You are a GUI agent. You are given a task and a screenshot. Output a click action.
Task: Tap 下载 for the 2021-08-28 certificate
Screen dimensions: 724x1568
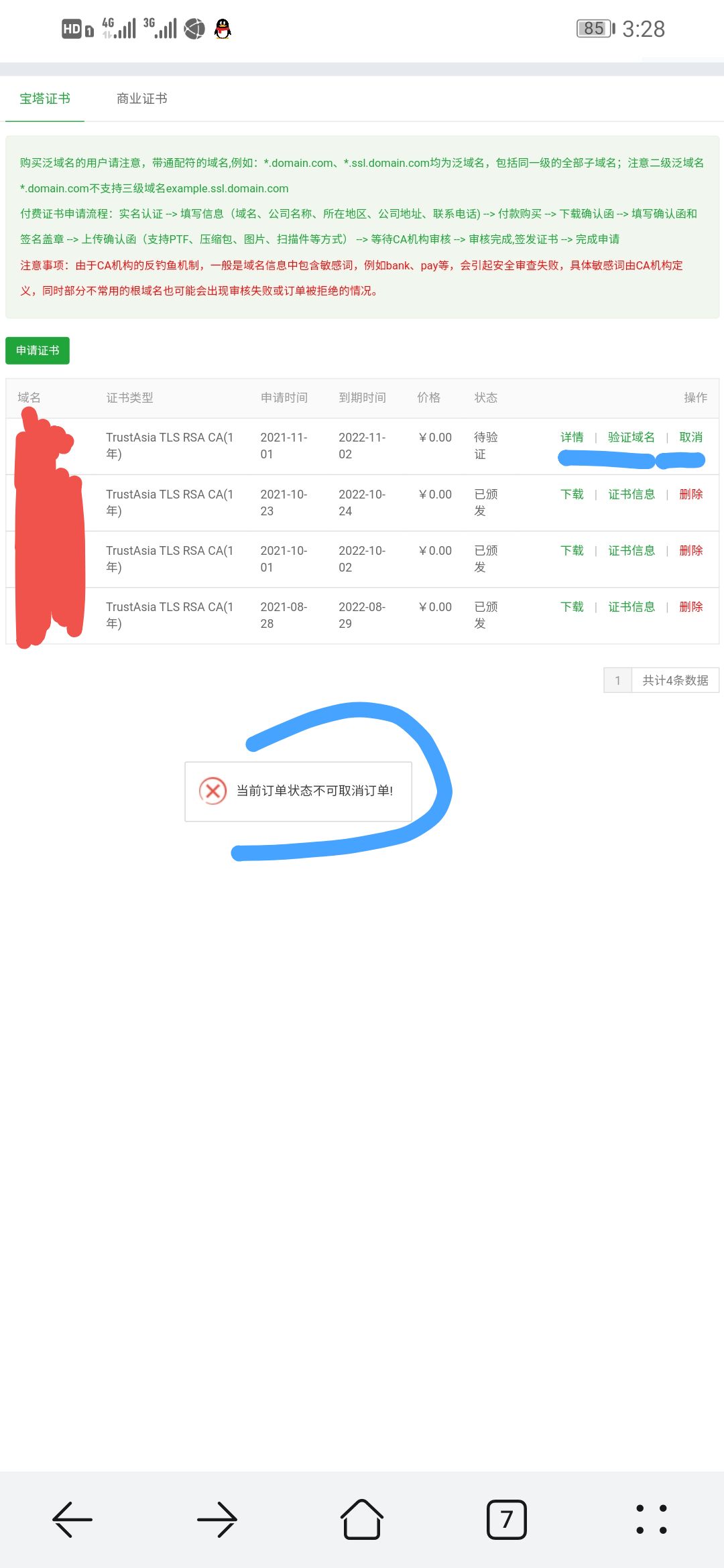pos(572,606)
